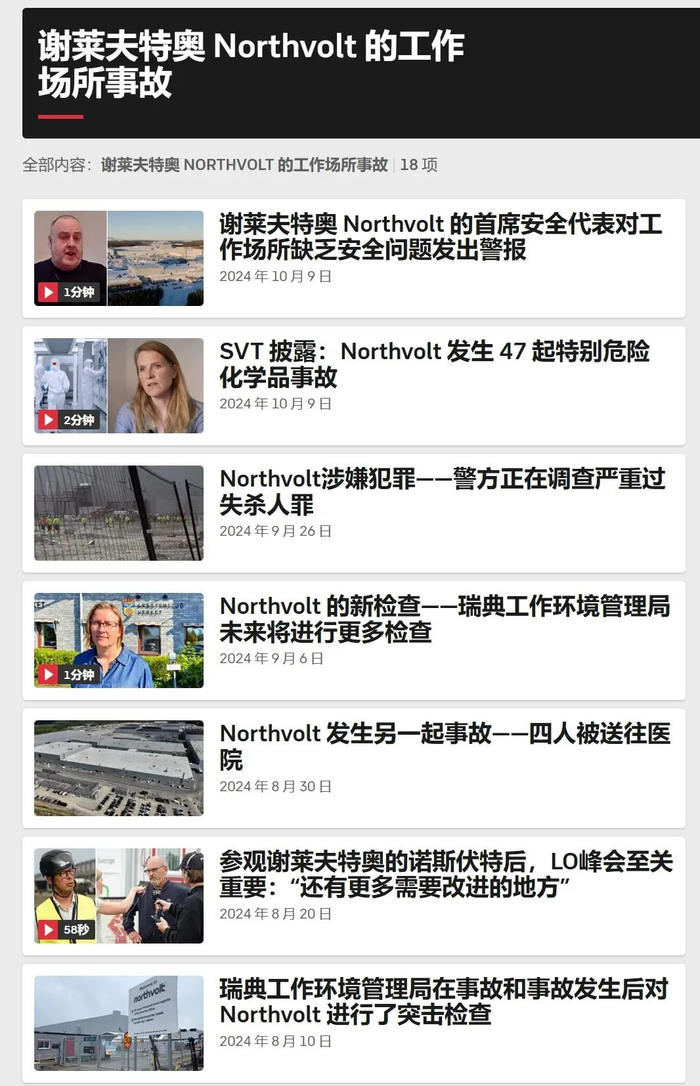Open SVT report on 47 chemical accidents
700x1086 pixels.
(434, 364)
